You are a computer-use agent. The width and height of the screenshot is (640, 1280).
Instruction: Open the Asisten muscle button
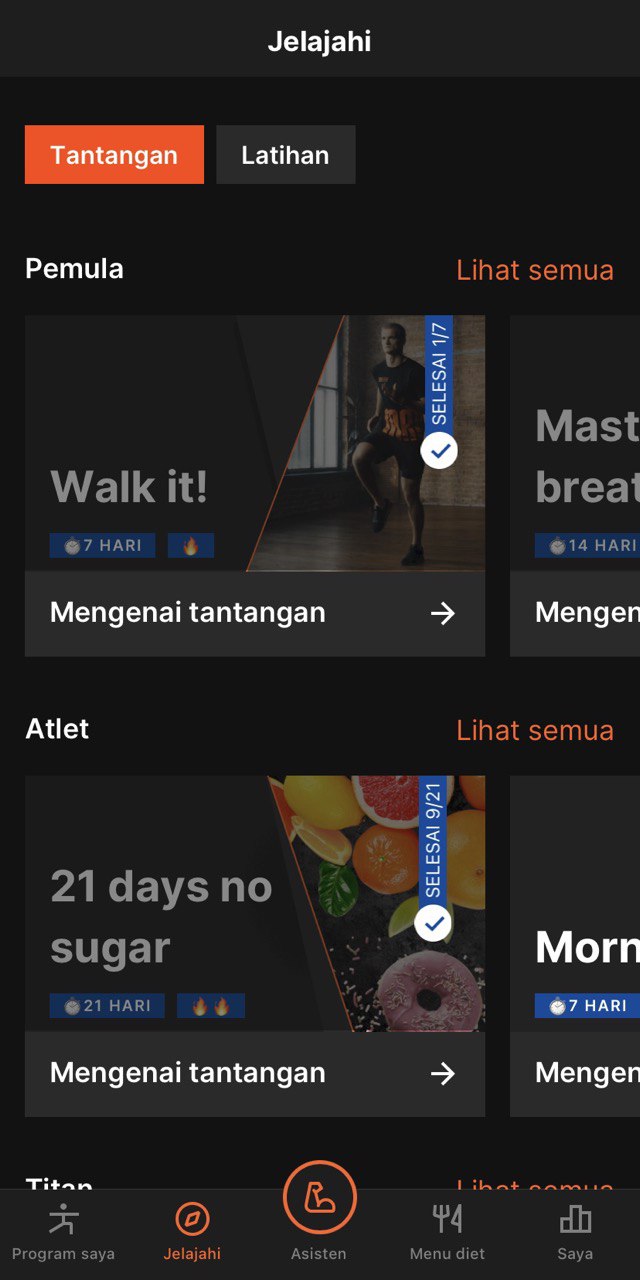[319, 1198]
